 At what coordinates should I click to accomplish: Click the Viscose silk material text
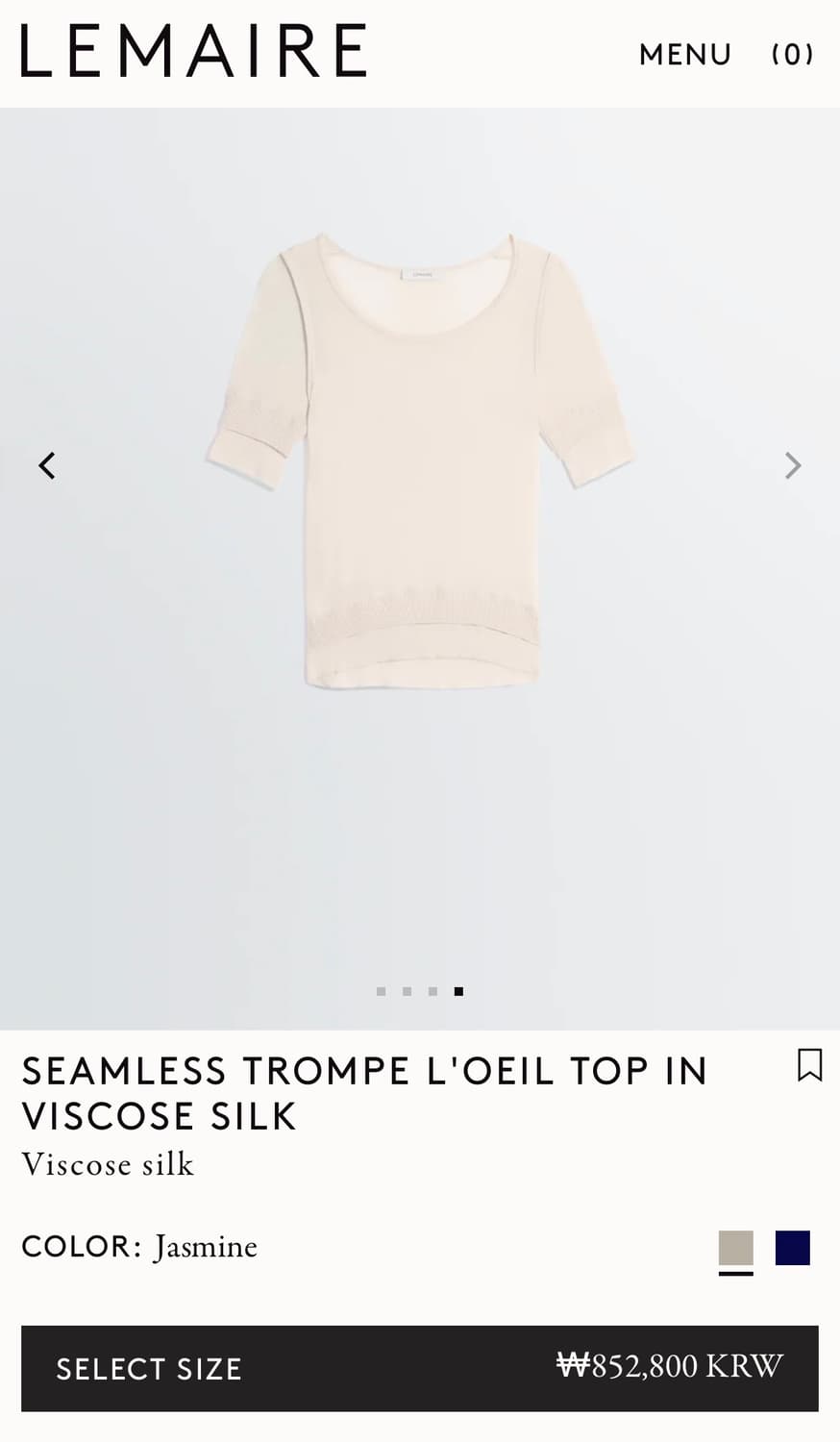(x=108, y=1164)
